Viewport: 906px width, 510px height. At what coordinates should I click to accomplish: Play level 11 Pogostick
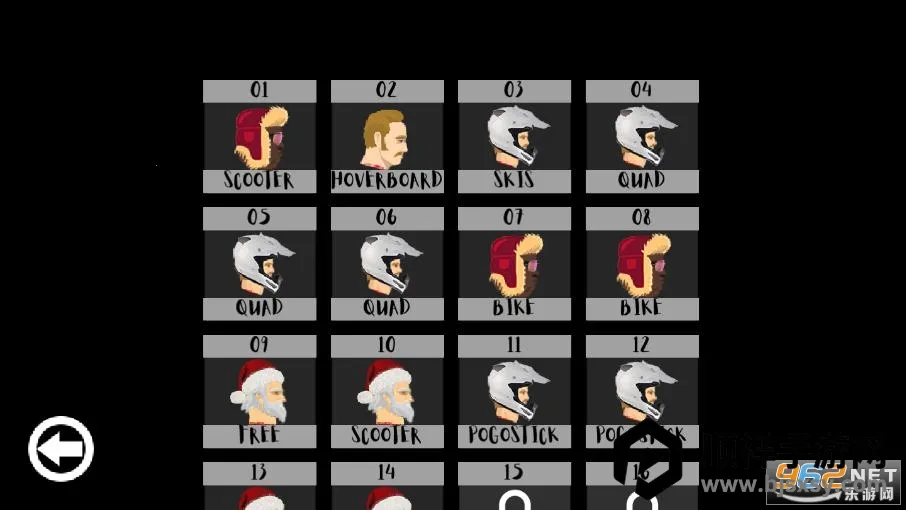pyautogui.click(x=514, y=391)
